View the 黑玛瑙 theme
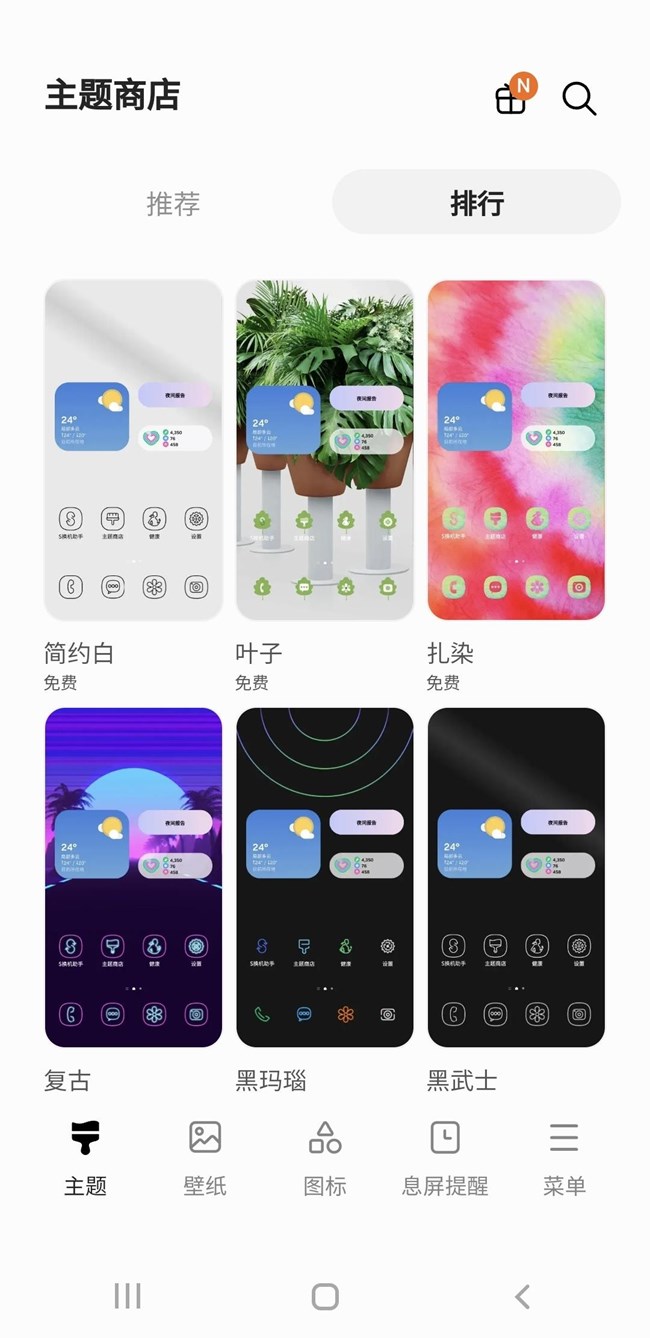650x1338 pixels. point(324,878)
